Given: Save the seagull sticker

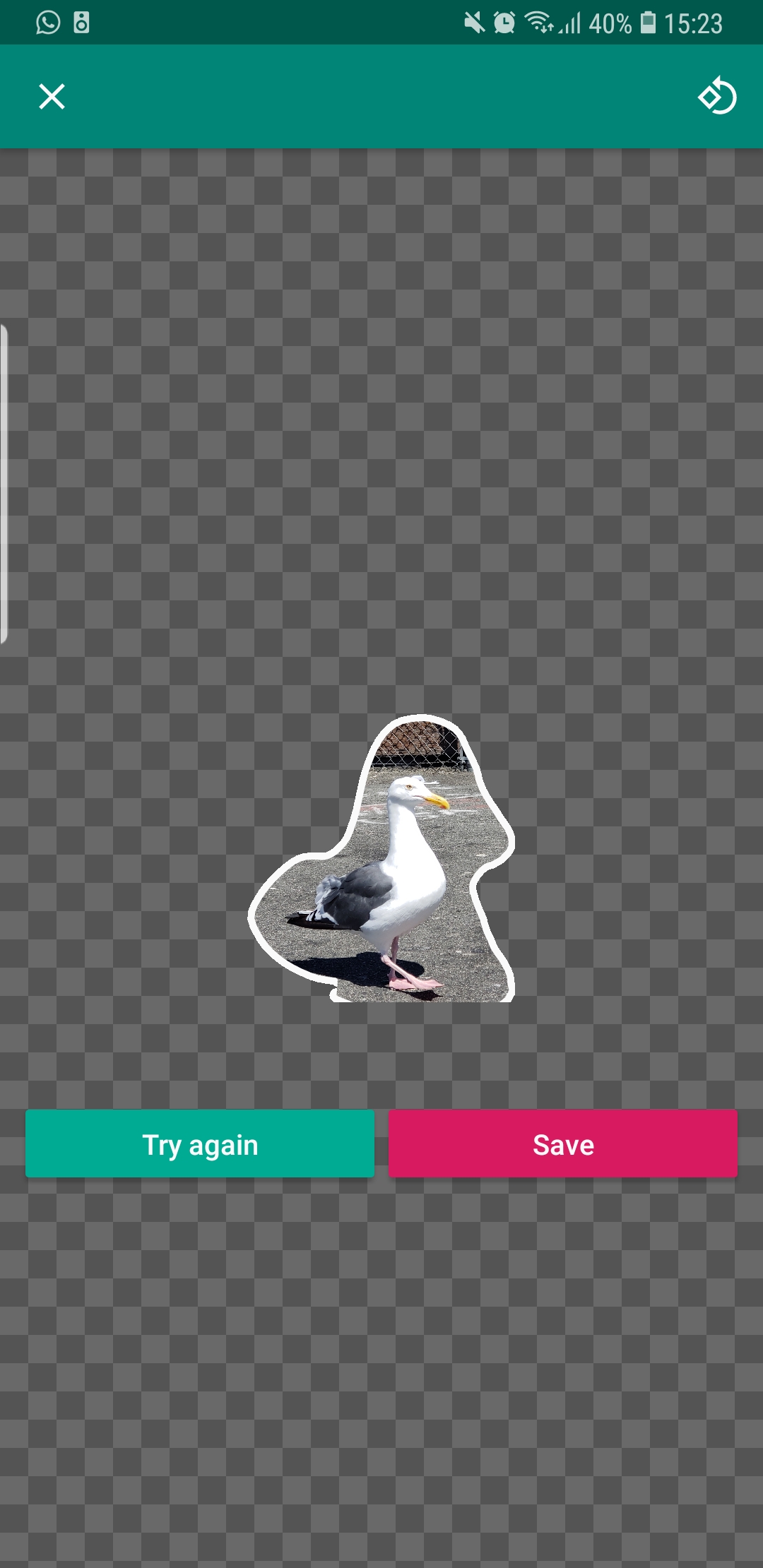Looking at the screenshot, I should tap(562, 1144).
